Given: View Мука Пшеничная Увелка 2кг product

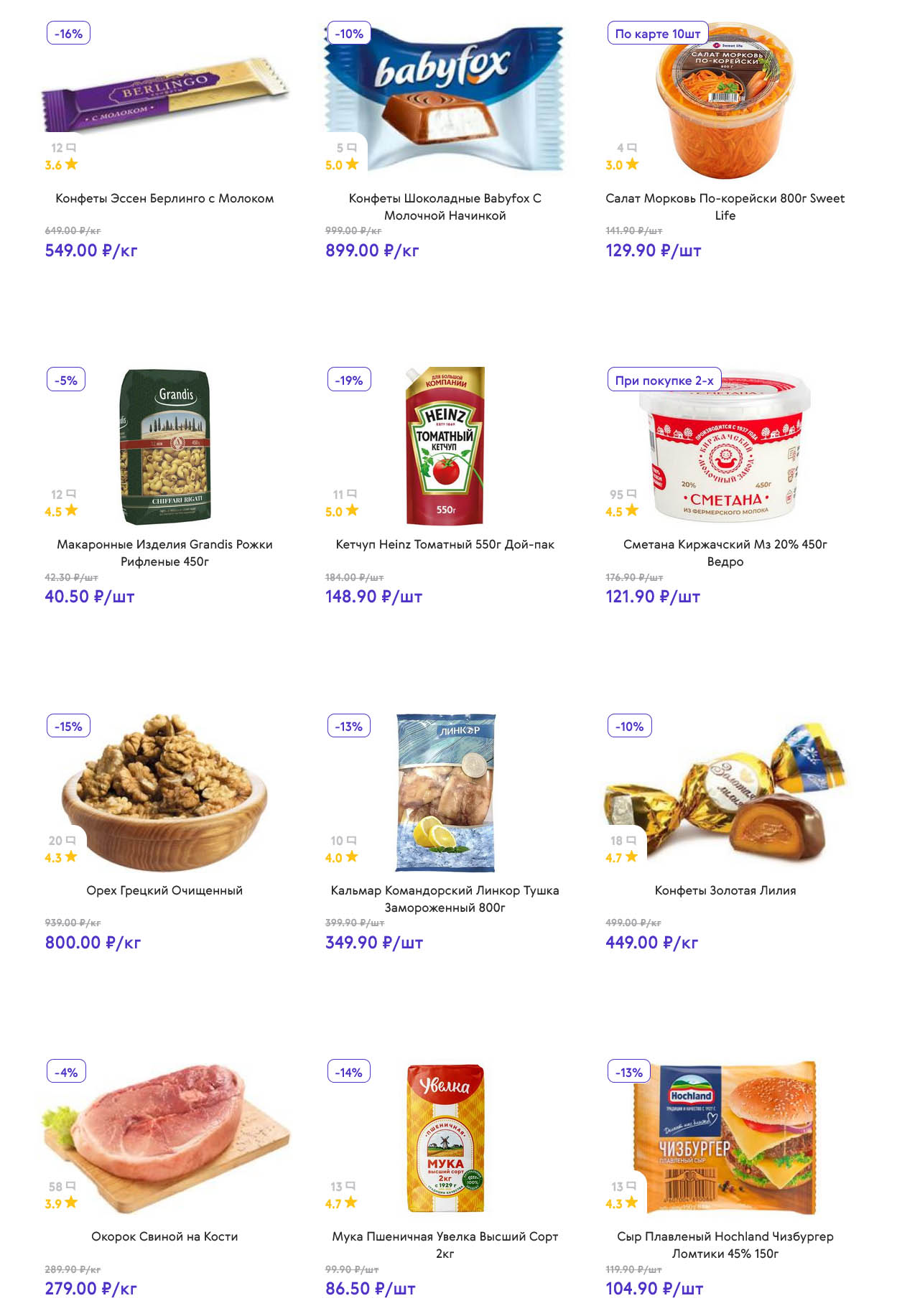Looking at the screenshot, I should [x=445, y=1244].
